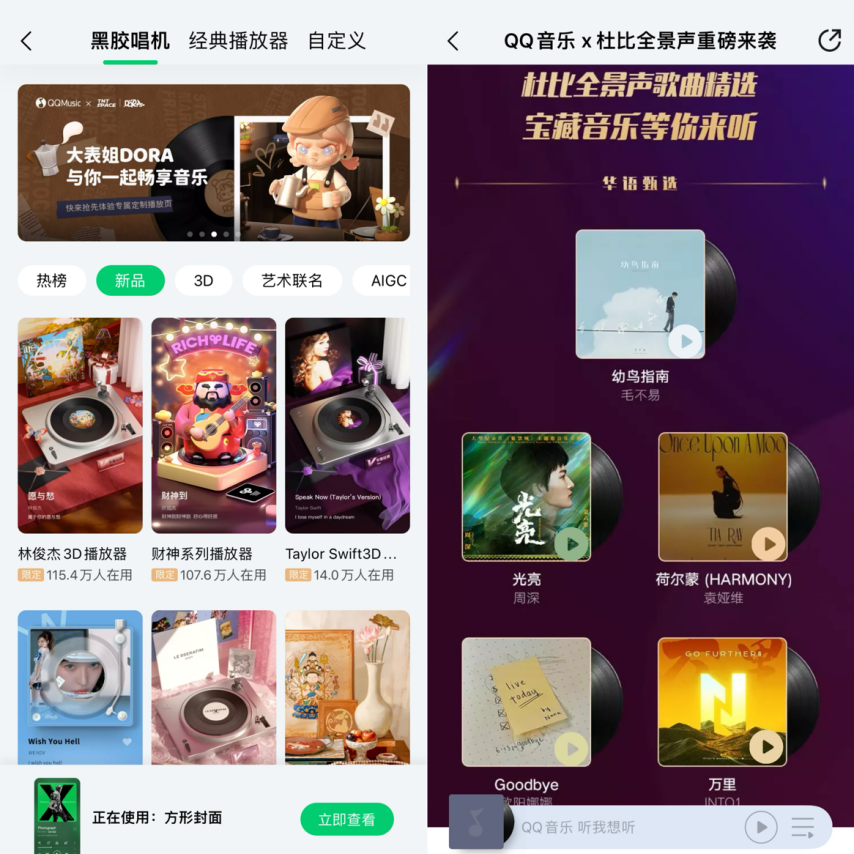This screenshot has height=854, width=854.
Task: Open the Taylor Swift3D player card
Action: (347, 425)
